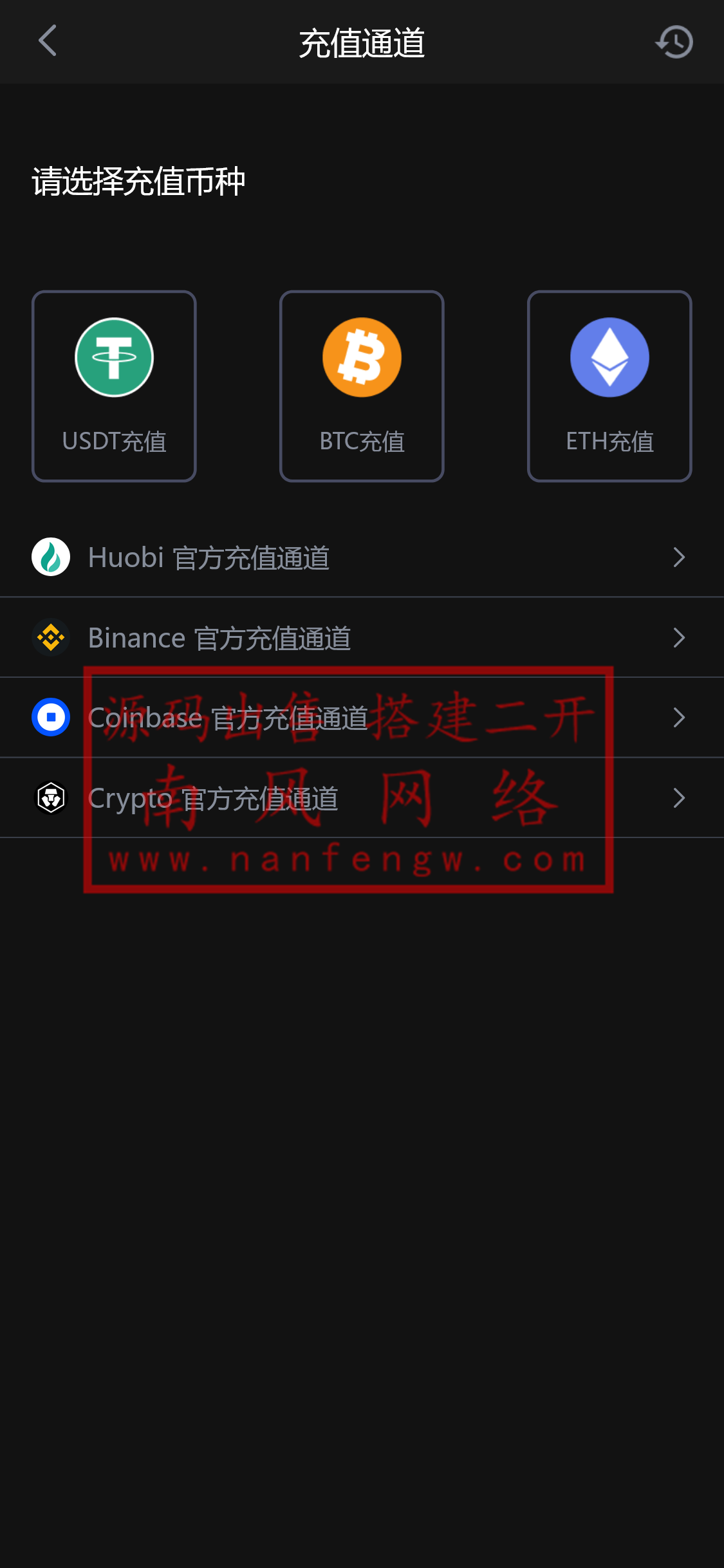Click the back arrow to return
The image size is (724, 1568).
(47, 42)
